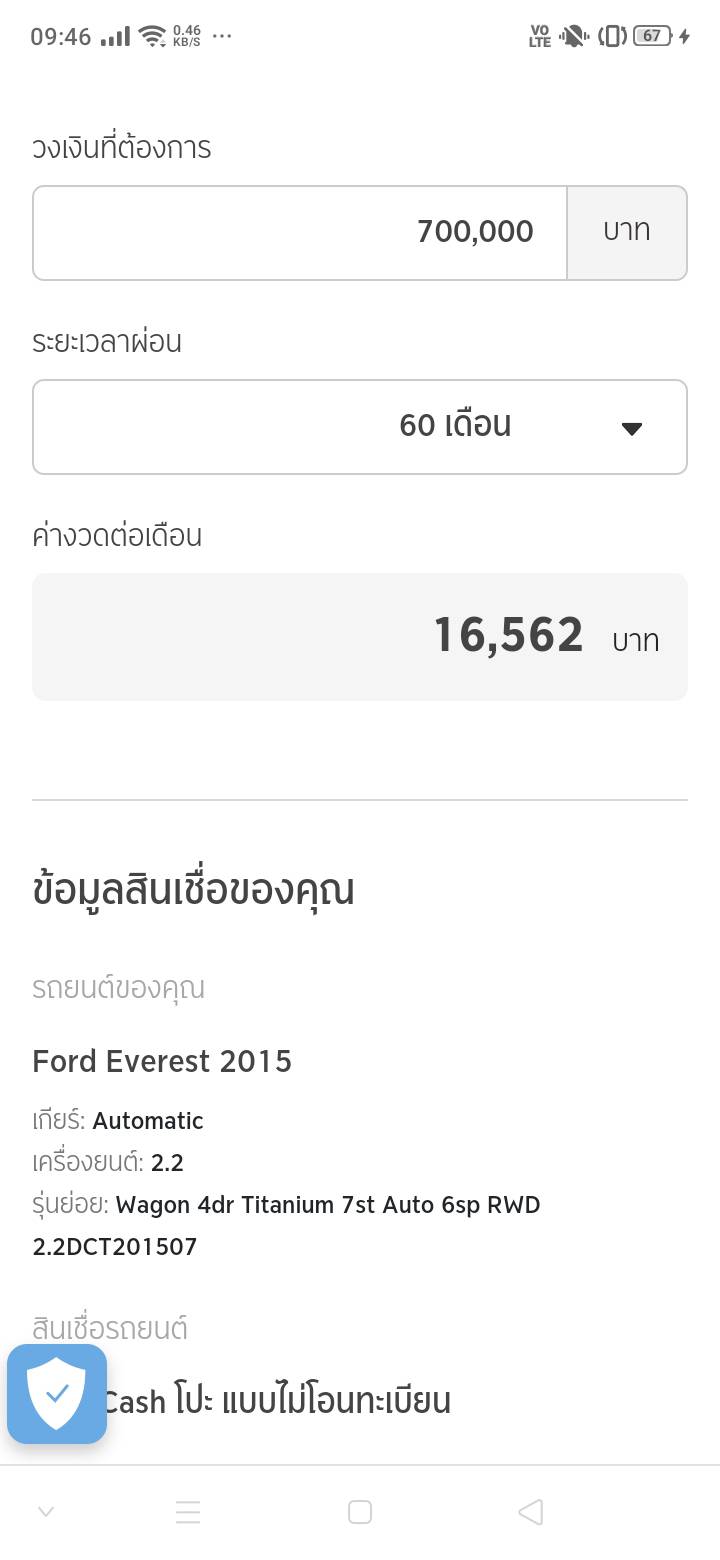Hide the navigation bar with down chevron

tap(46, 1512)
